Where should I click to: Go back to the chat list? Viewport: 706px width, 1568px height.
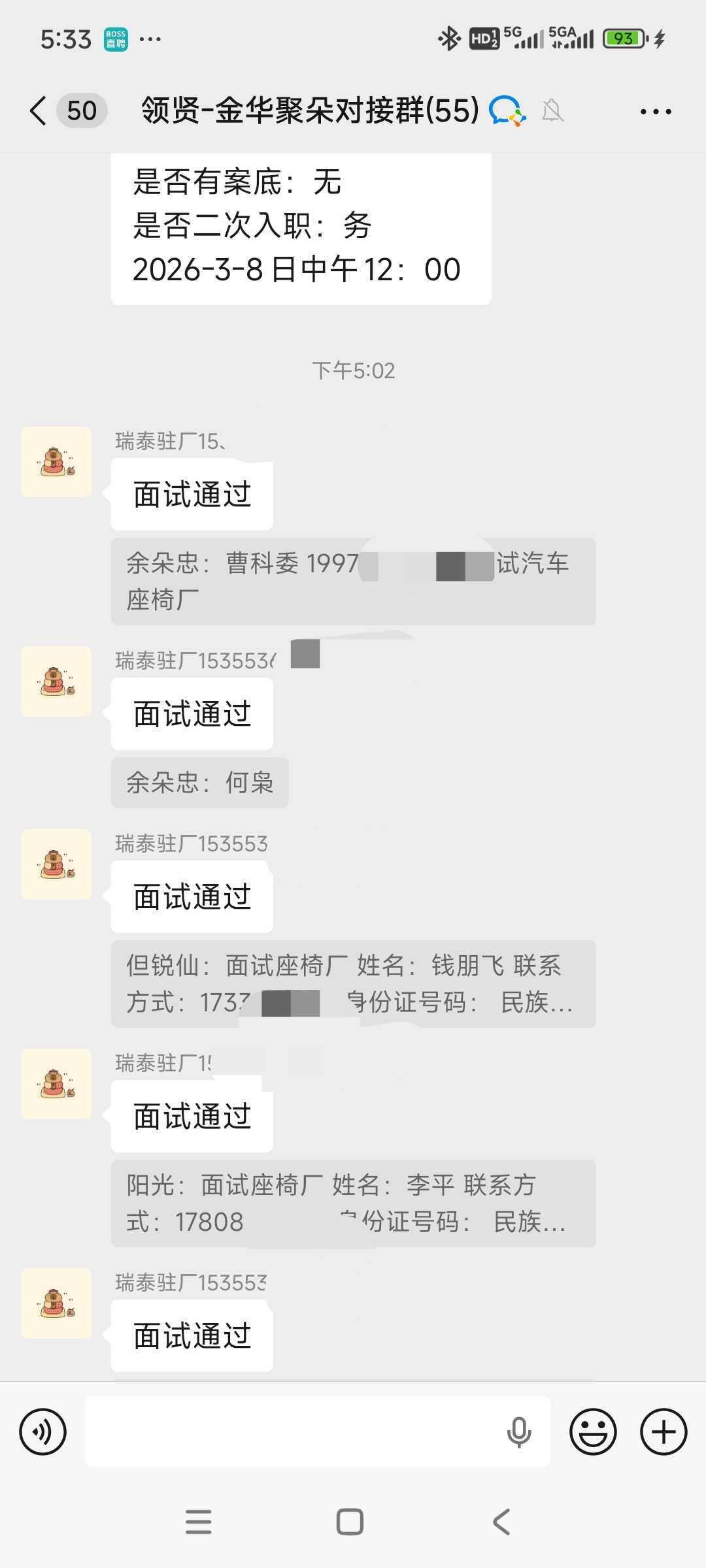39,110
